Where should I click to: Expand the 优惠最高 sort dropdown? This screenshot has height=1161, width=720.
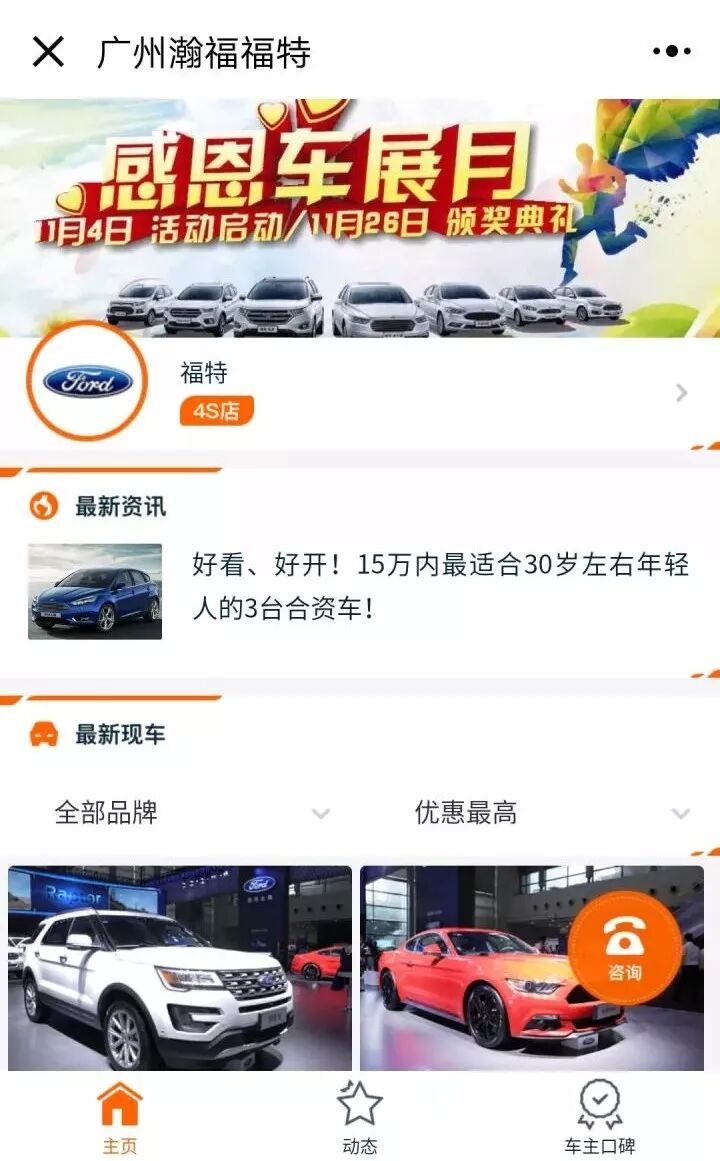coord(550,812)
